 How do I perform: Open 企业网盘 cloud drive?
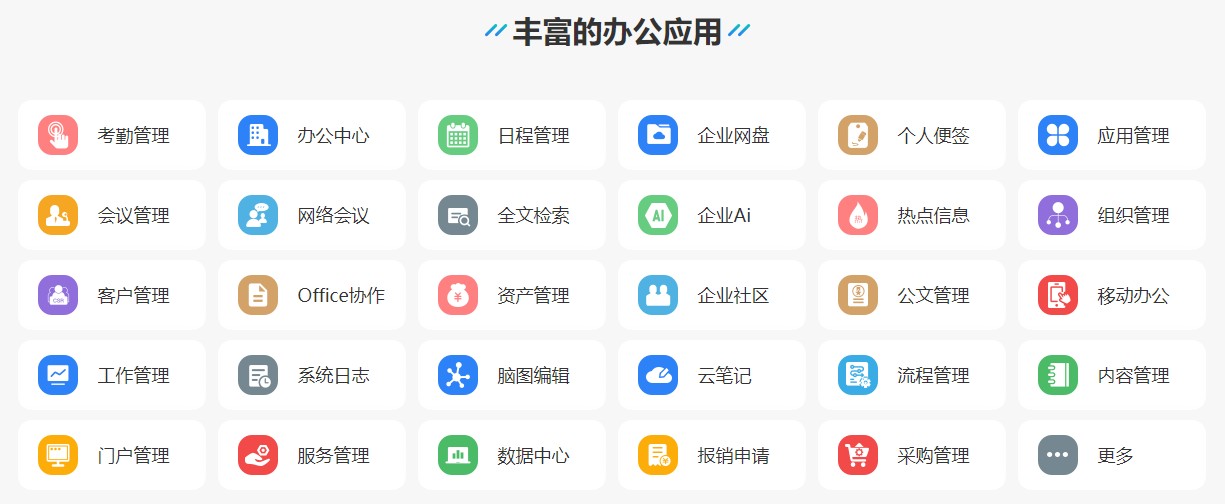click(711, 135)
